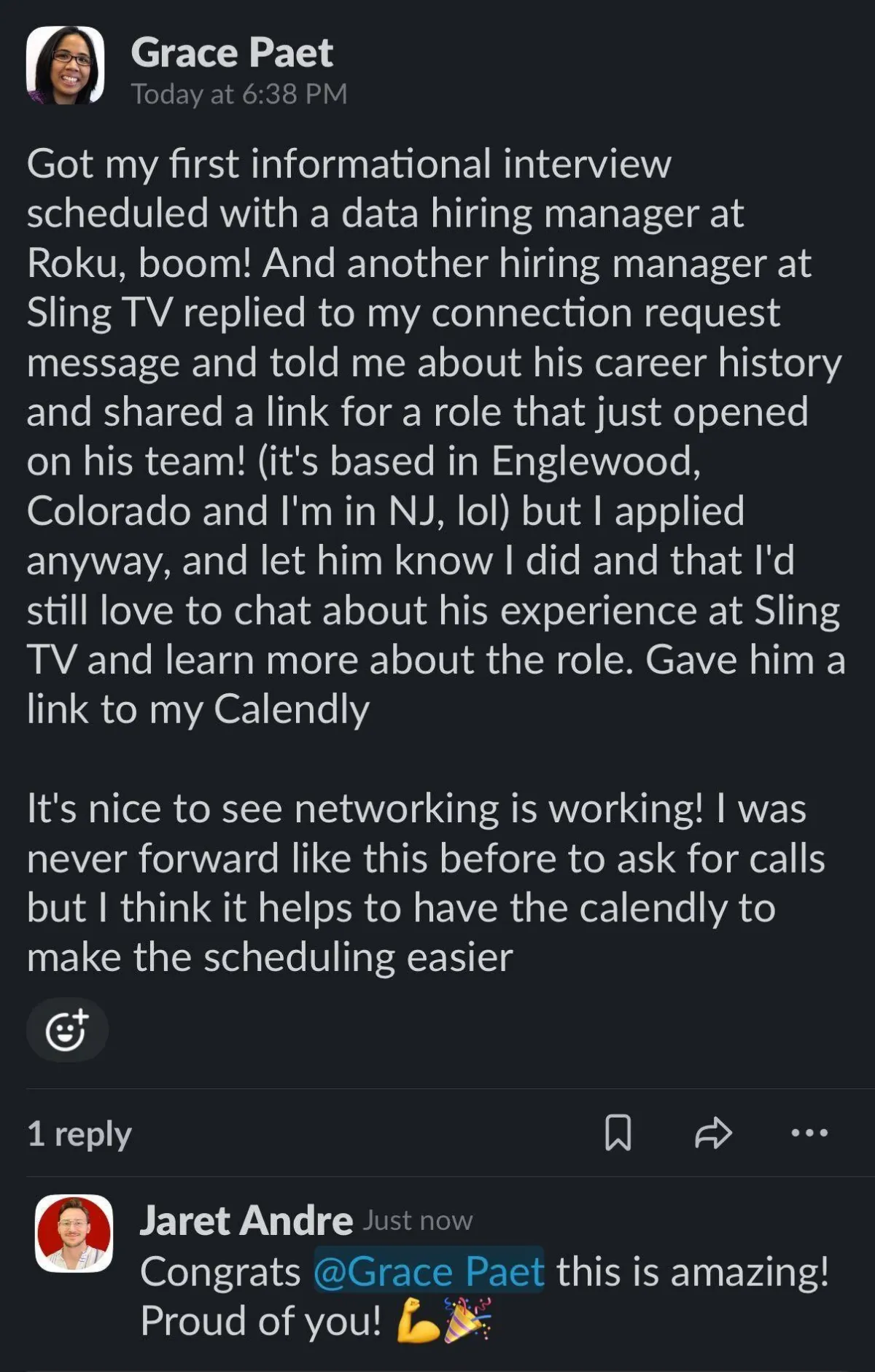
Task: Open the three-dot more actions menu
Action: (809, 1133)
